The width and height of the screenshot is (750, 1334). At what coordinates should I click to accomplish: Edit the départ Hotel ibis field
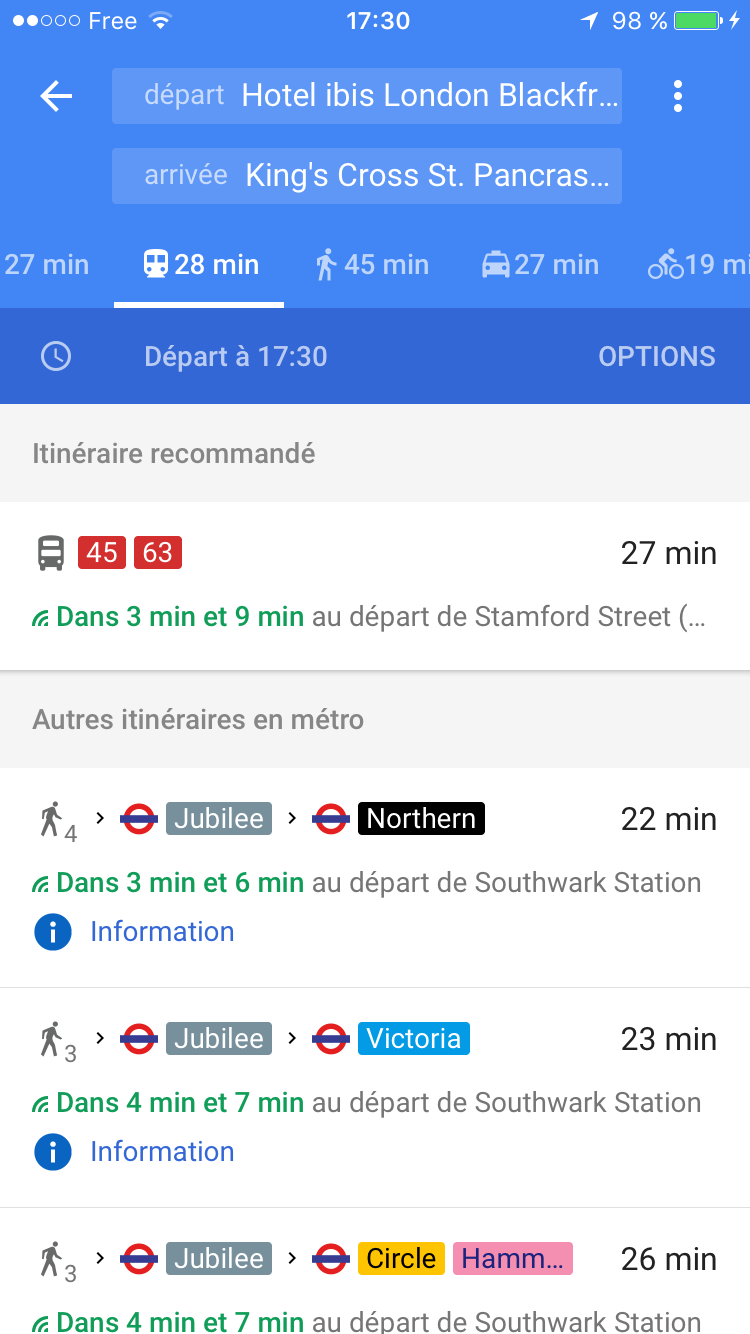(x=367, y=96)
